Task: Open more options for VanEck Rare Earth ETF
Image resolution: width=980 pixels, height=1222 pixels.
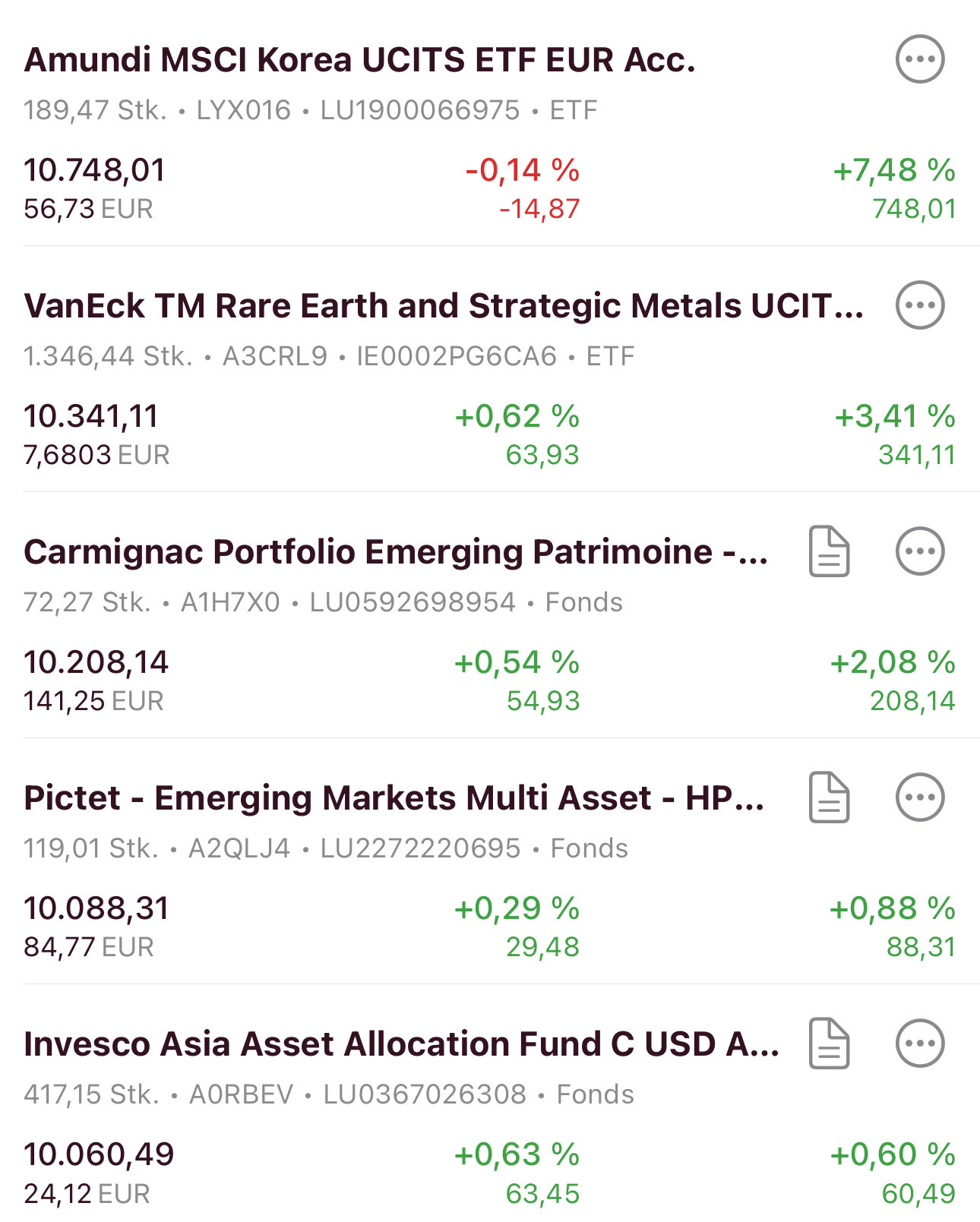Action: click(920, 305)
